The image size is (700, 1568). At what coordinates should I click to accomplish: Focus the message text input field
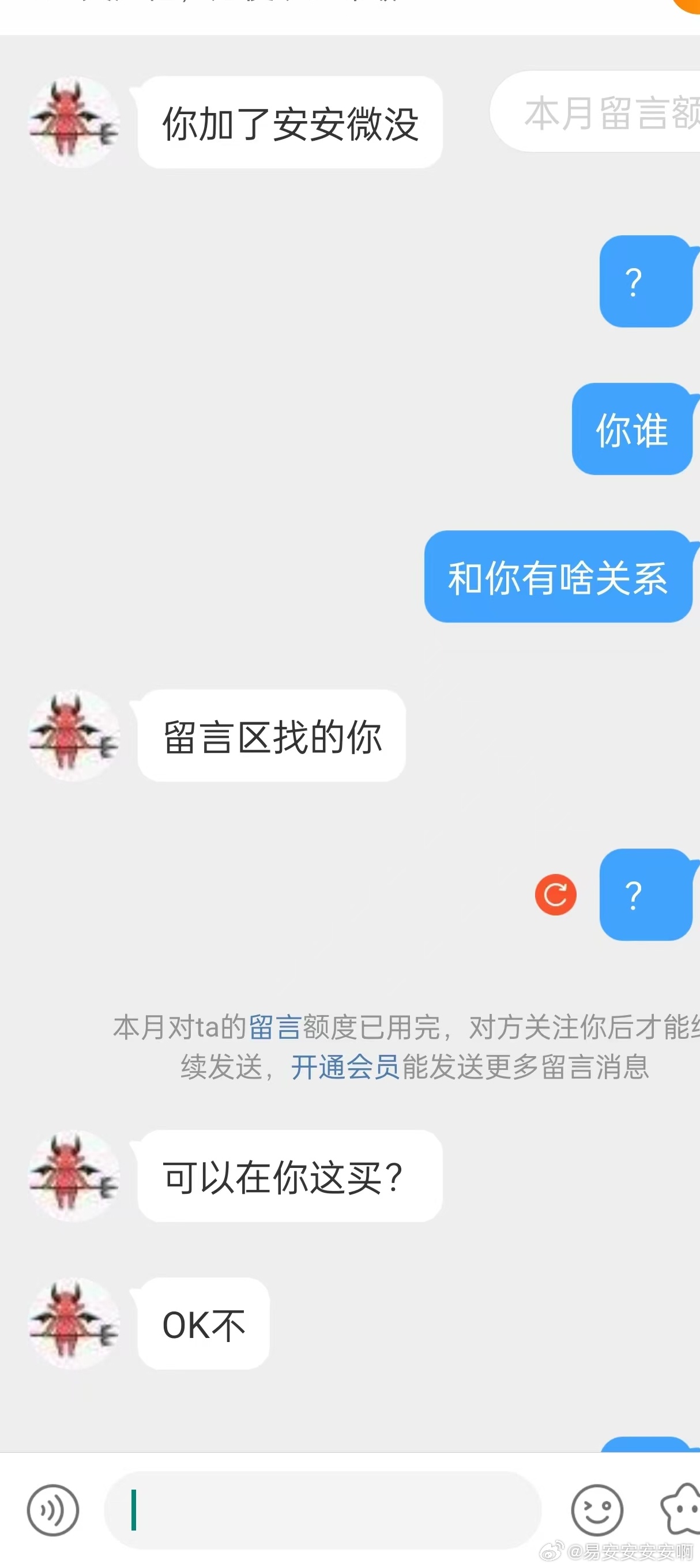click(x=322, y=1510)
